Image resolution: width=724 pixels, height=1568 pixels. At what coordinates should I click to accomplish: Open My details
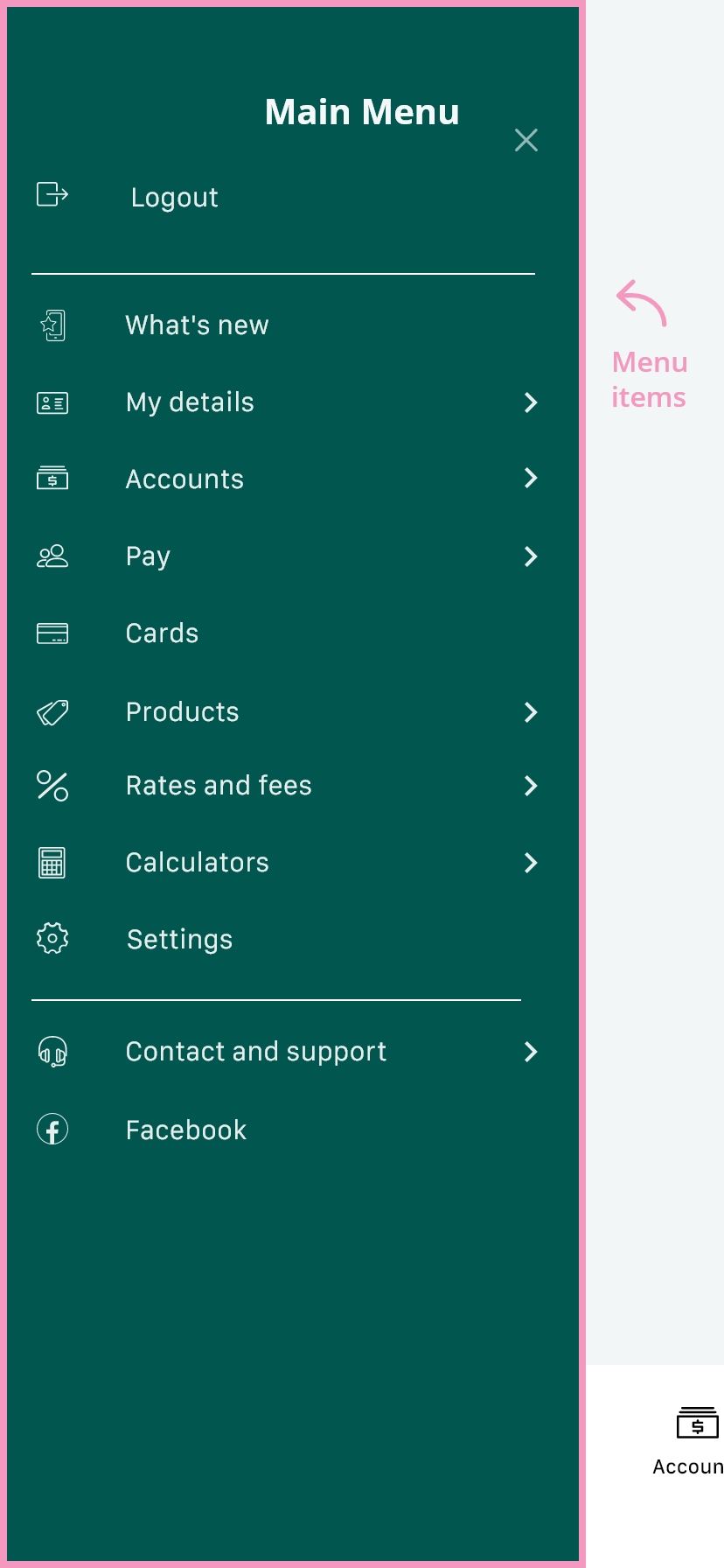[x=285, y=402]
